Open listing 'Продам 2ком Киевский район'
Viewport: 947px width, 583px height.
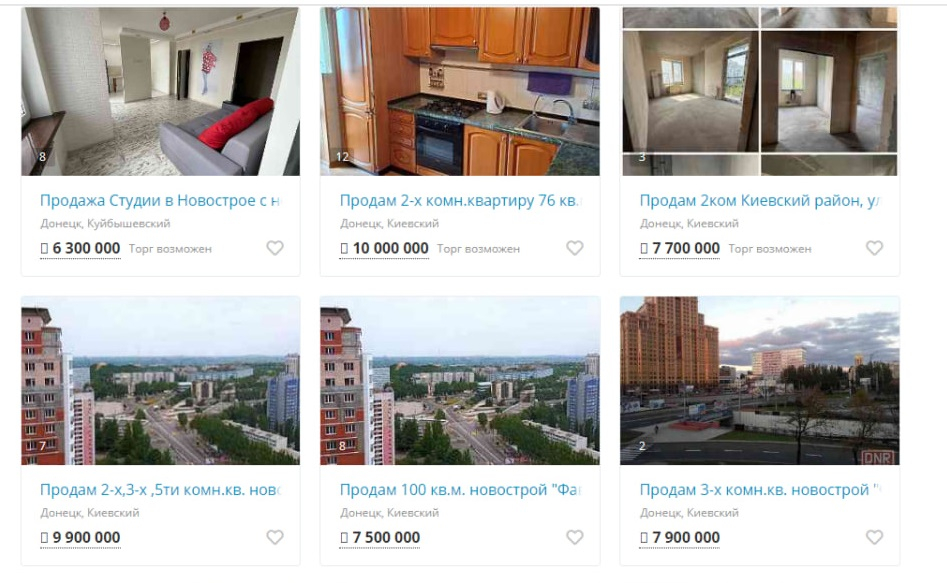coord(759,201)
